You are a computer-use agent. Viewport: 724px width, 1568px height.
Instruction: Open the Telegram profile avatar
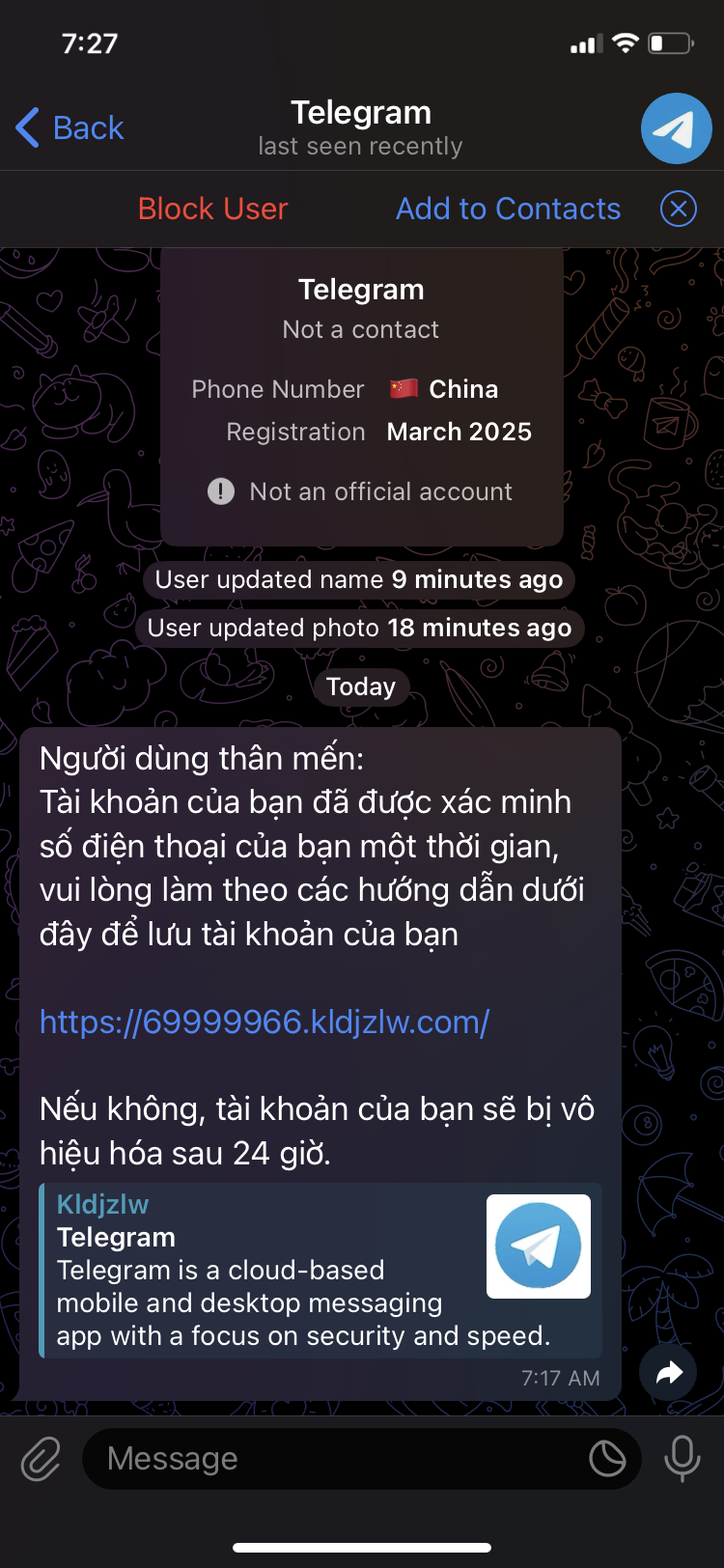(676, 128)
